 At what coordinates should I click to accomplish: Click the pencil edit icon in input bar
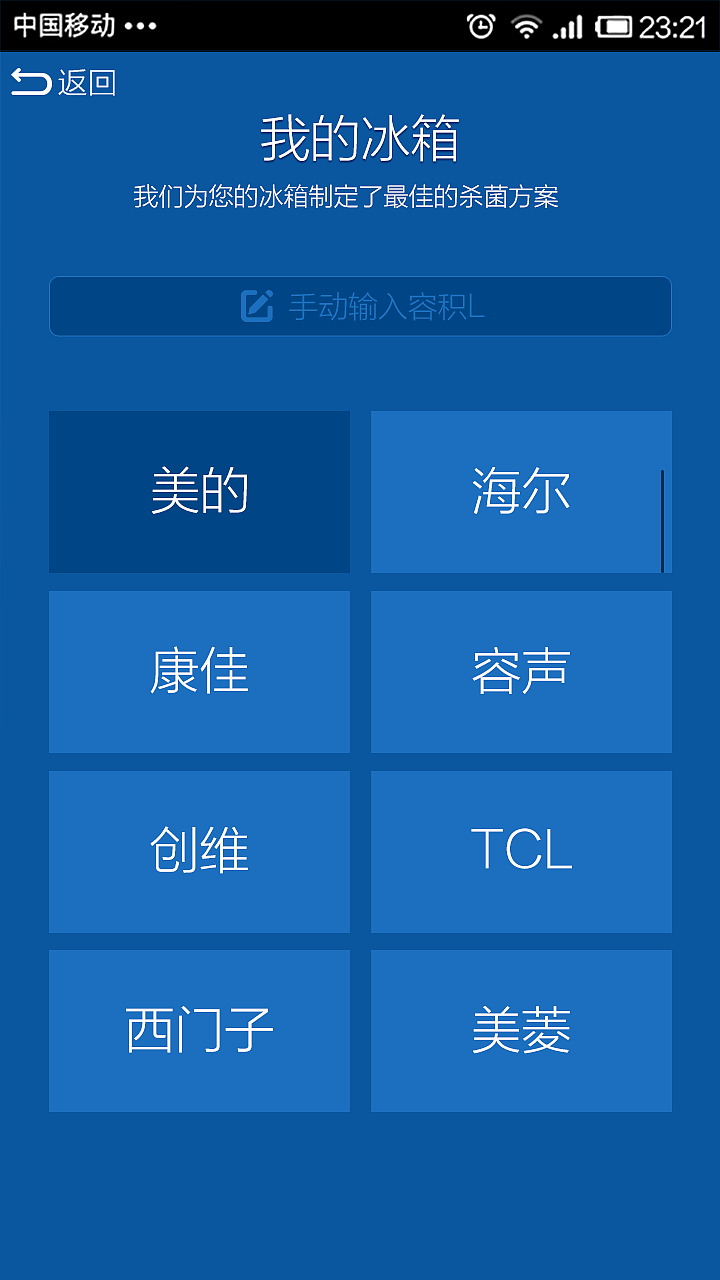pyautogui.click(x=258, y=305)
